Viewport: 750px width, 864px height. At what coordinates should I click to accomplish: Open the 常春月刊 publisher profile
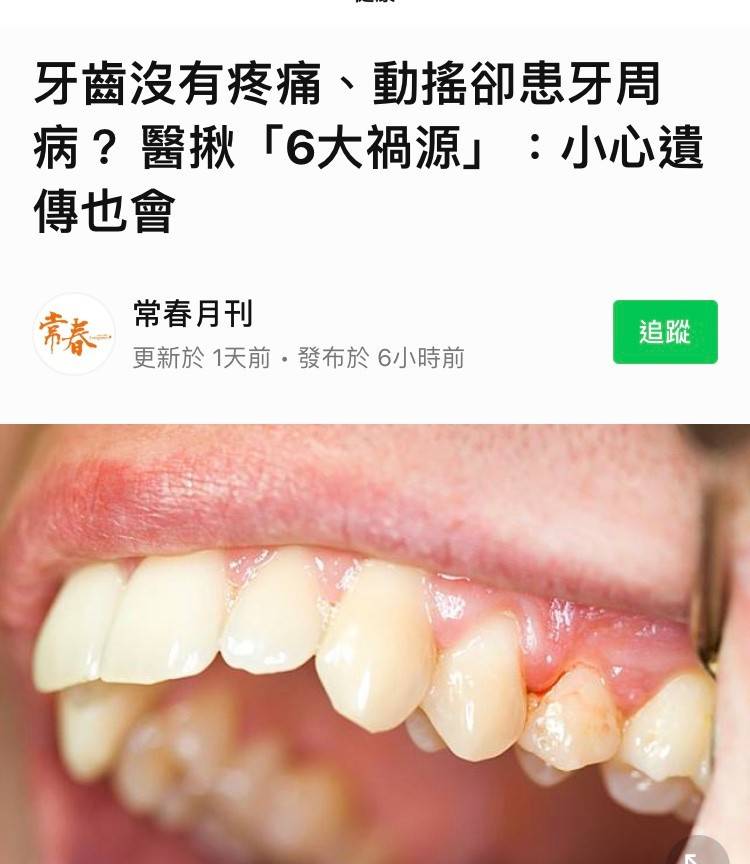click(x=193, y=314)
